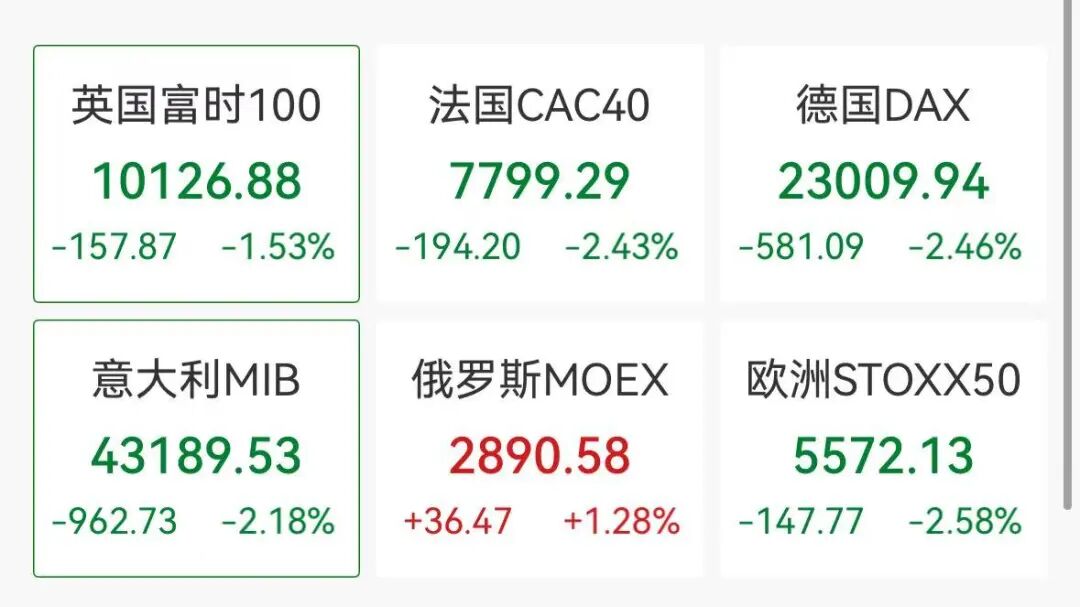View the 法国CAC40 index details
The height and width of the screenshot is (607, 1080).
[x=540, y=174]
